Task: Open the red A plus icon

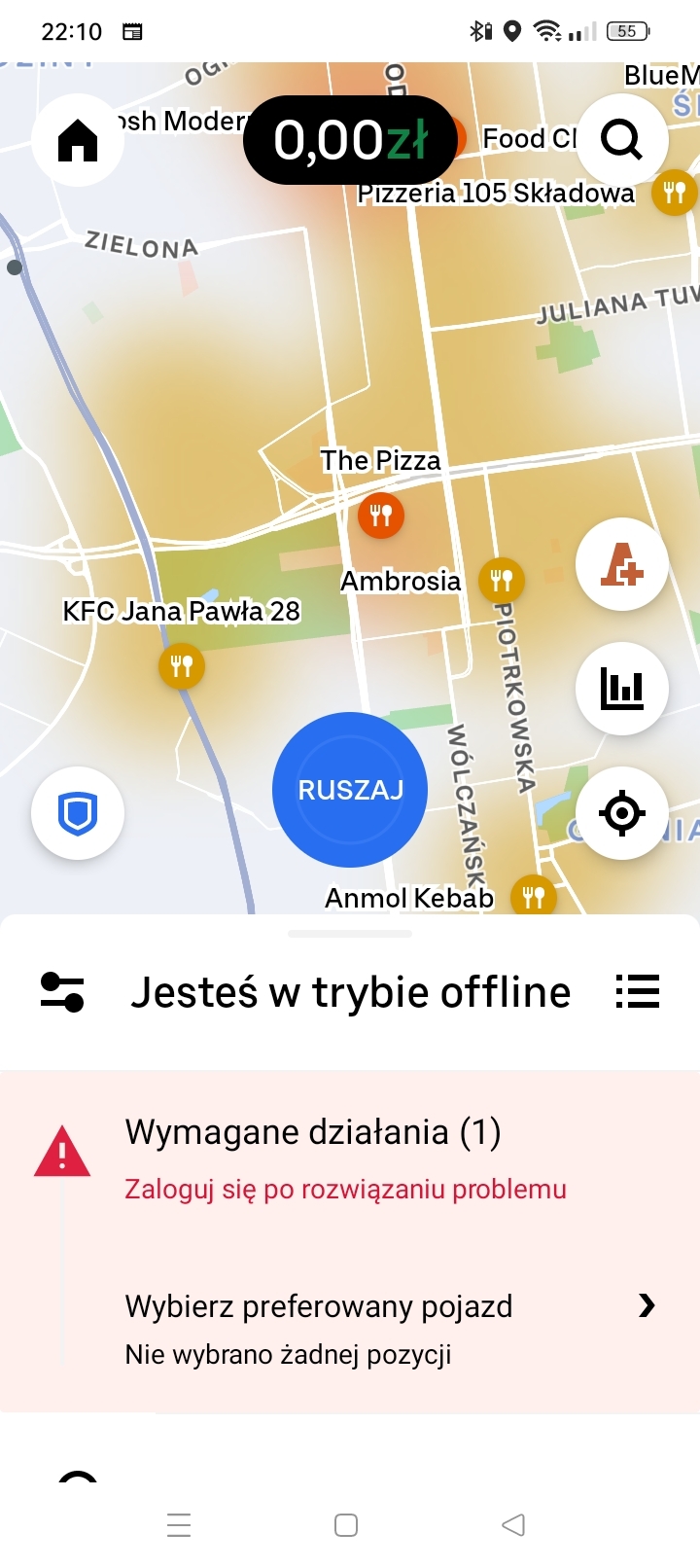Action: [x=622, y=564]
